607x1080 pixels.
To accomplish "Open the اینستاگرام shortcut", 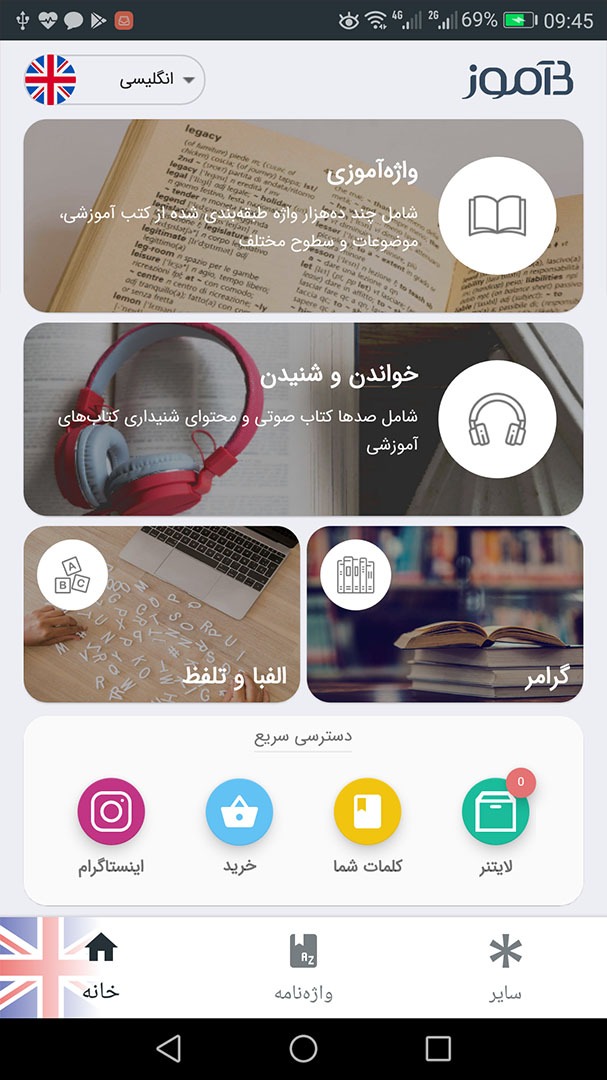I will [111, 828].
